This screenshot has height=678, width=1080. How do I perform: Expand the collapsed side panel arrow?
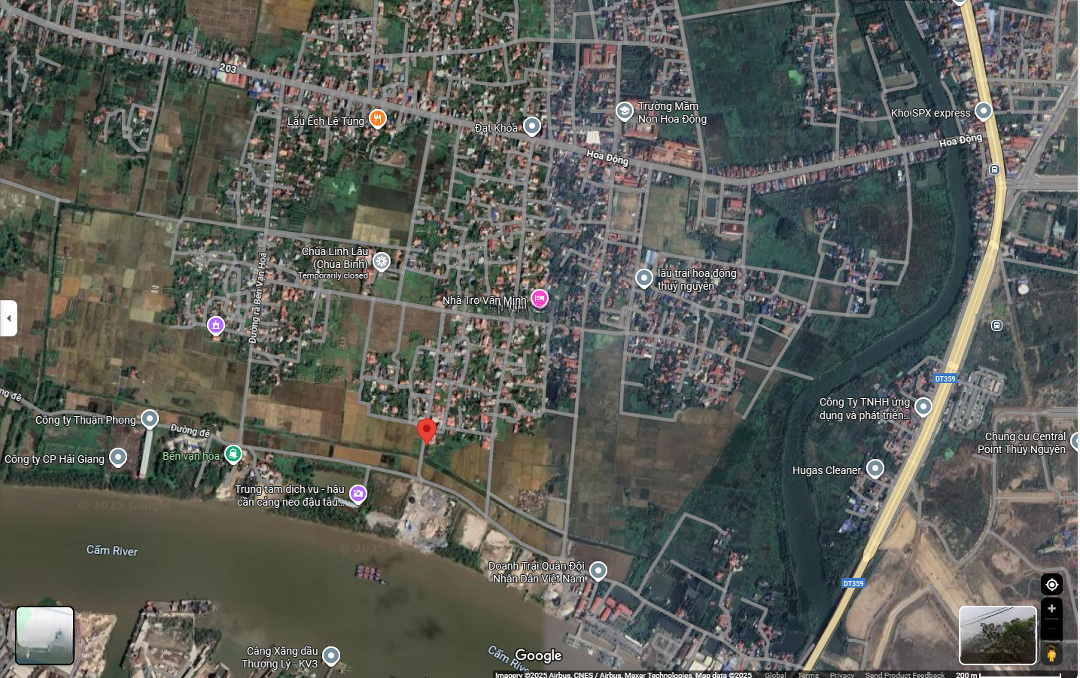[8, 318]
